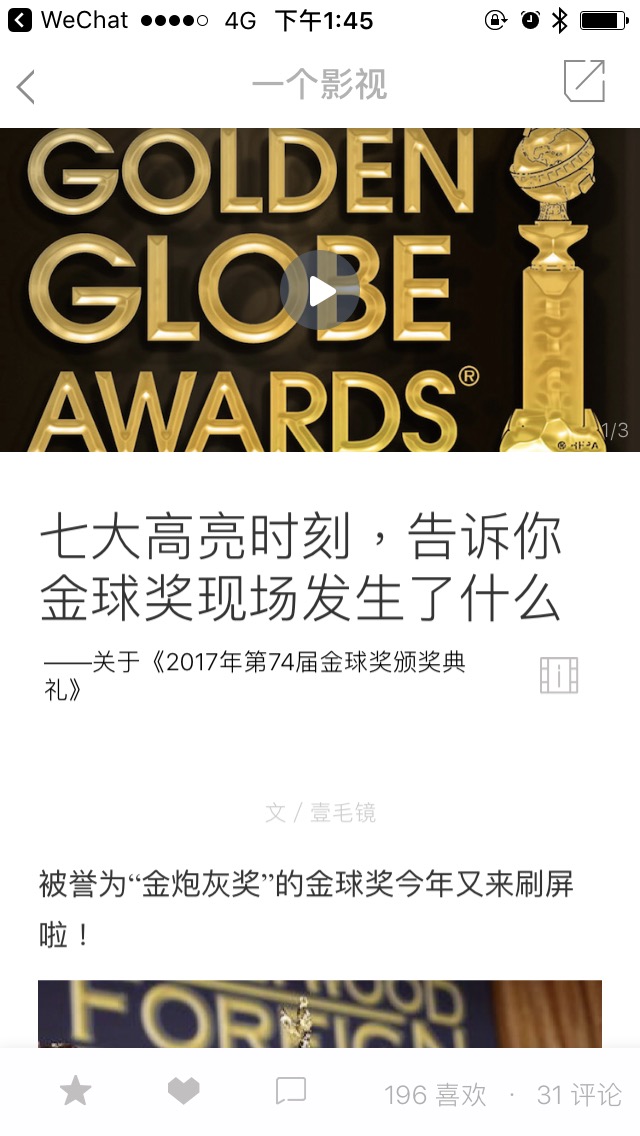The height and width of the screenshot is (1136, 640).
Task: Go back using the top-left arrow
Action: pos(26,86)
